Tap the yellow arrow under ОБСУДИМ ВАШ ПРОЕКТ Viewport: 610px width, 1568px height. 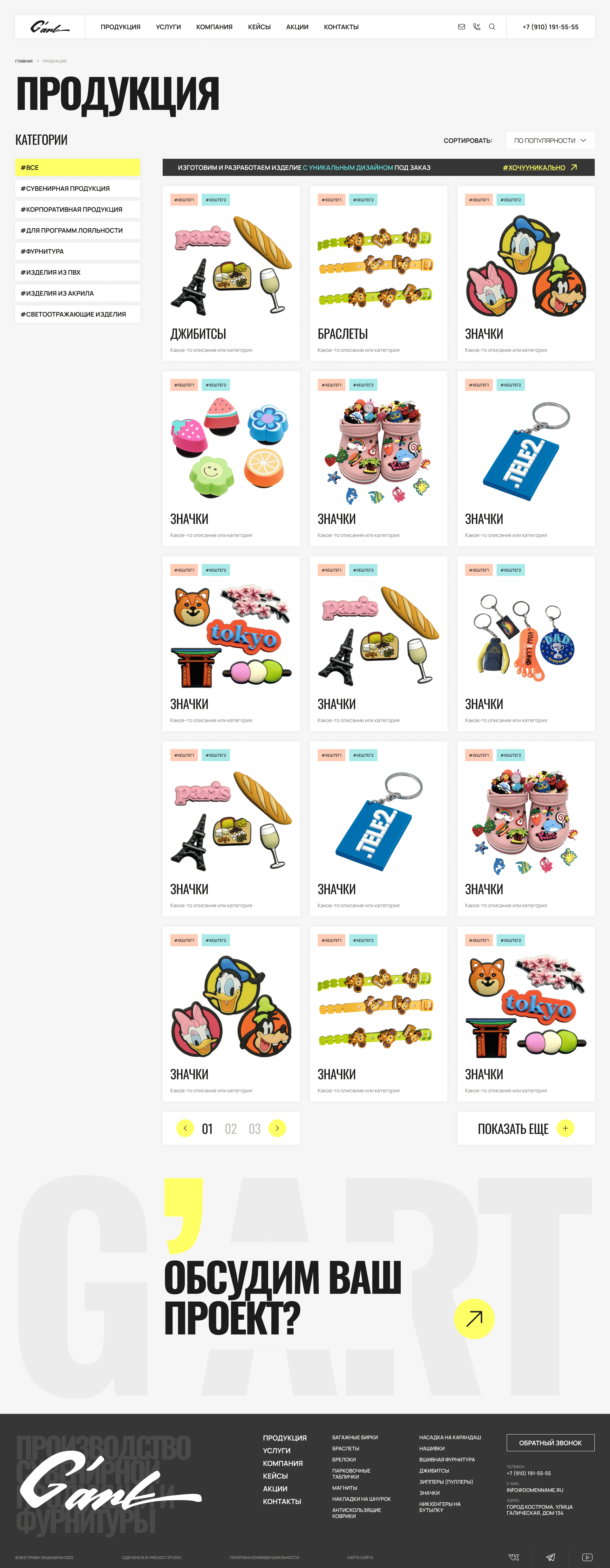coord(474,1319)
